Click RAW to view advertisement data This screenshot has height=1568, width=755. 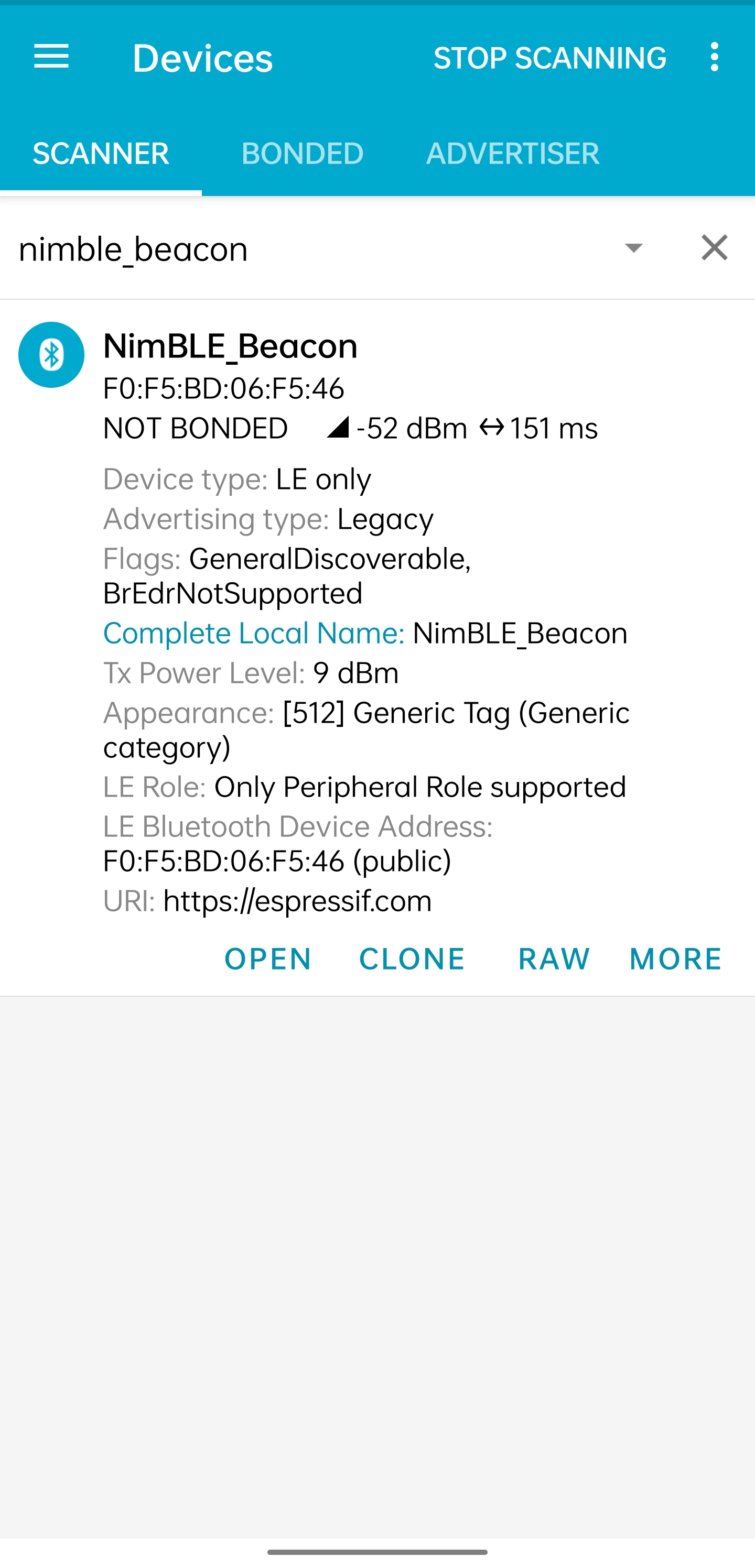click(x=554, y=958)
